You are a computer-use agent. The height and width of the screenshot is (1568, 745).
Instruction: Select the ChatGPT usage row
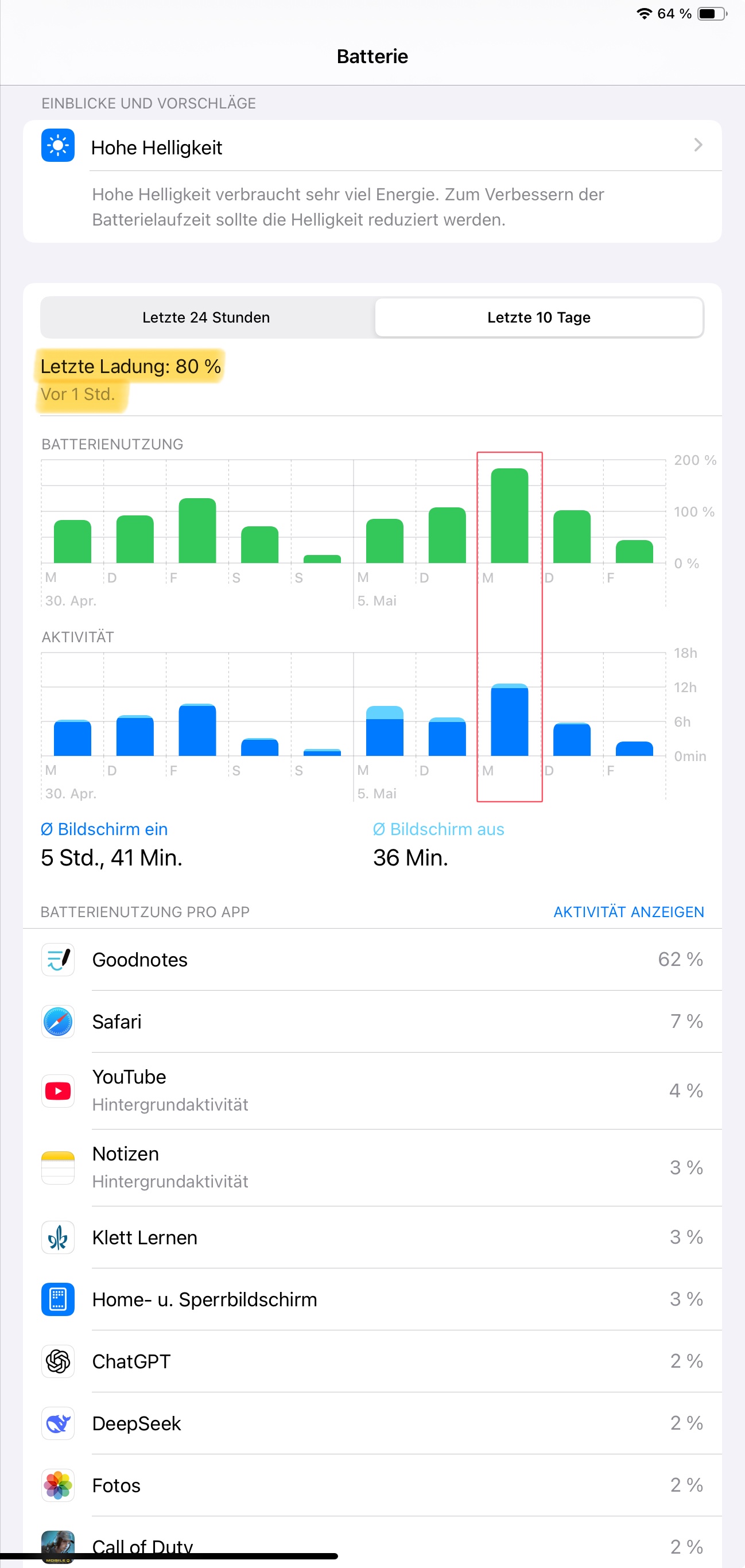[x=371, y=1361]
